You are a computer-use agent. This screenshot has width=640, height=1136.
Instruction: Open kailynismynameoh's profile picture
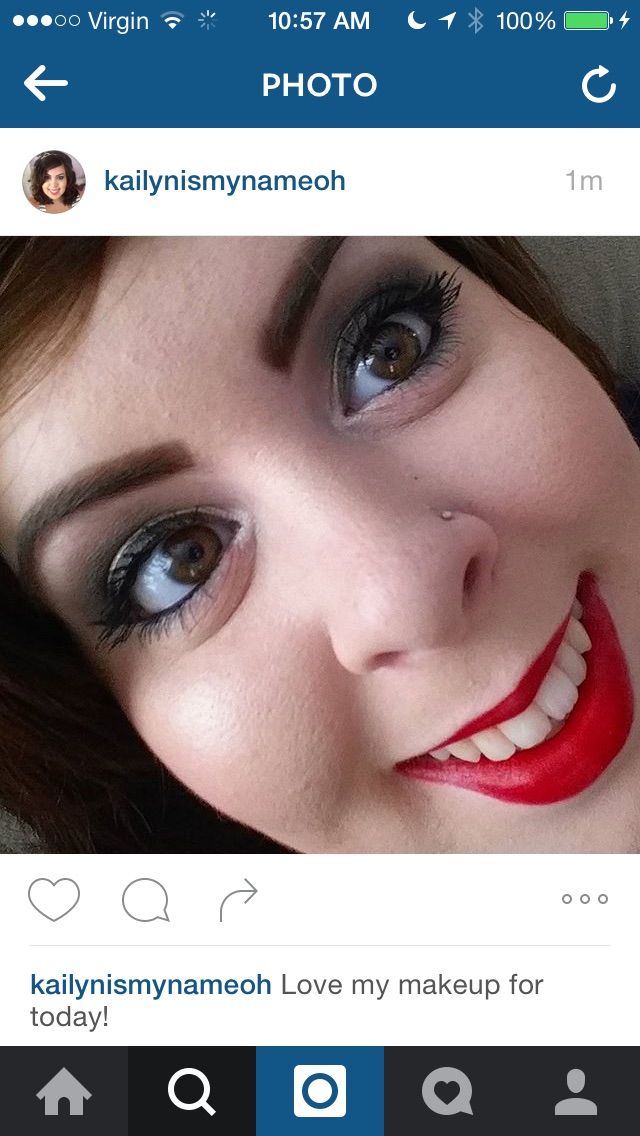point(54,181)
